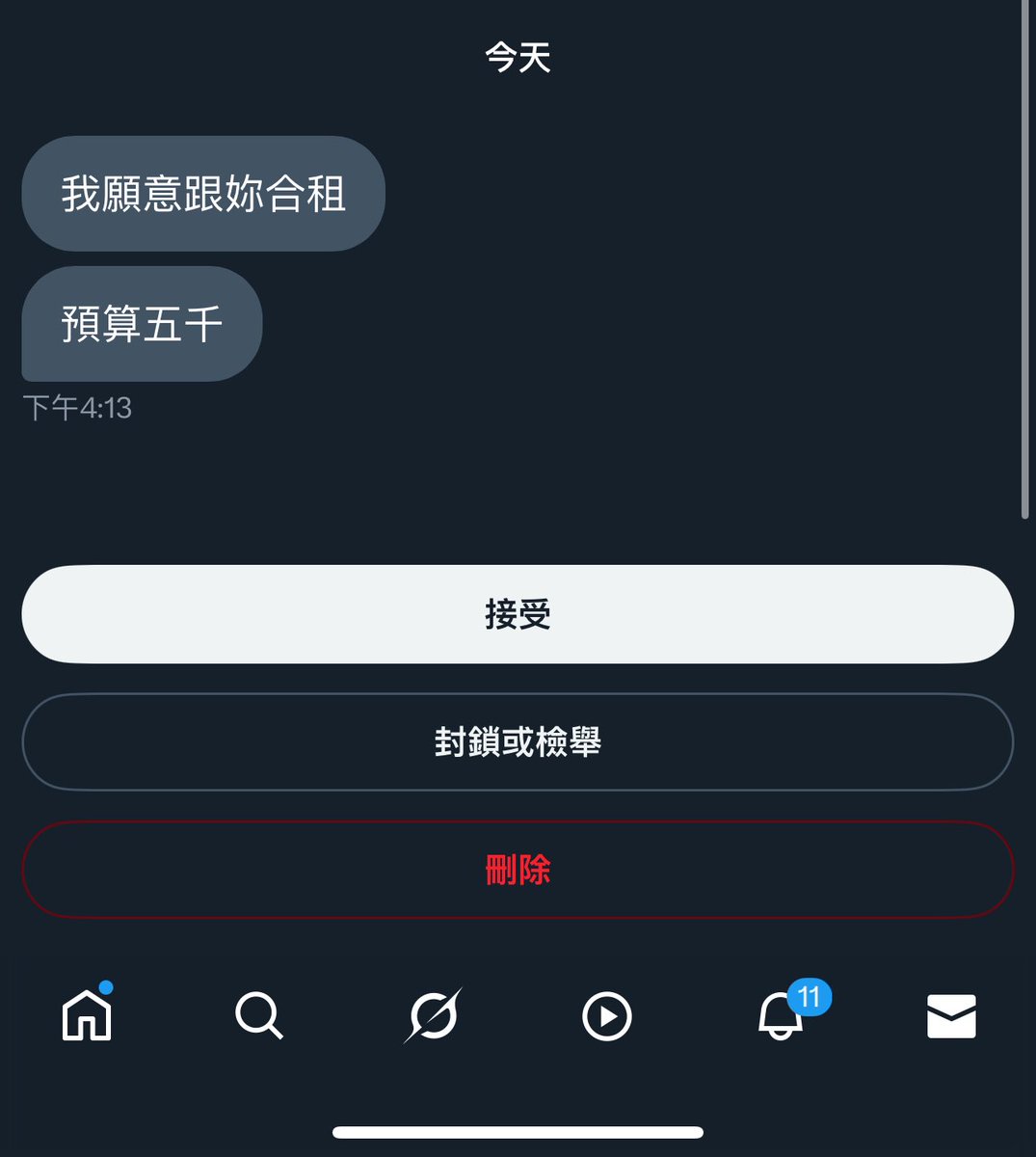This screenshot has height=1157, width=1036.
Task: Open the Home feed tab
Action: pos(87,1017)
